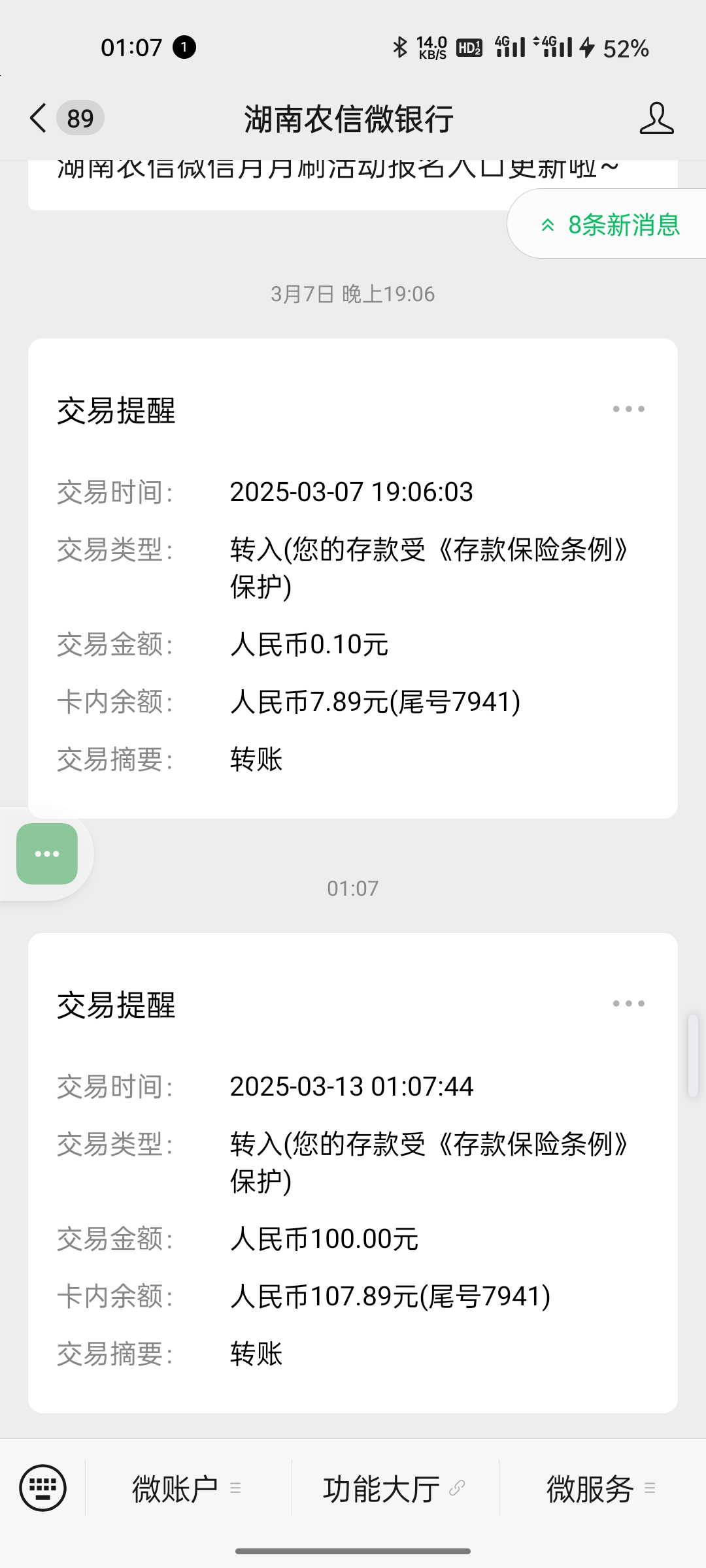Tap the green floating three-dot button
The image size is (706, 1568).
pos(47,854)
